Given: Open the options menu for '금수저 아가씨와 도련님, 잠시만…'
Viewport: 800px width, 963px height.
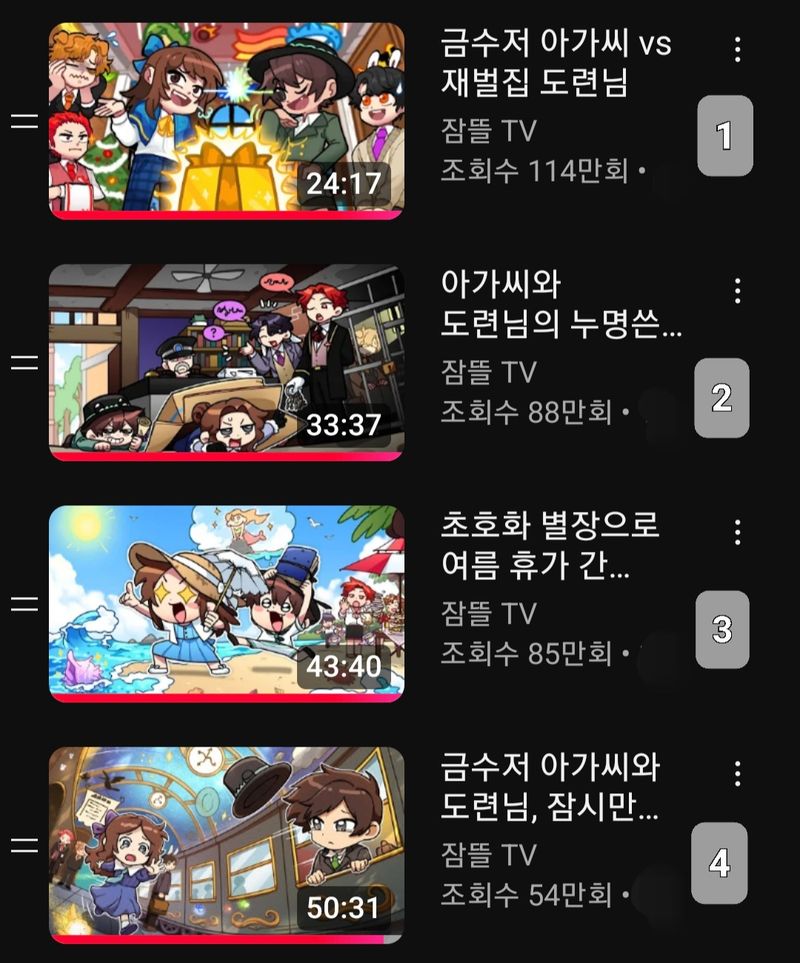Looking at the screenshot, I should 737,773.
